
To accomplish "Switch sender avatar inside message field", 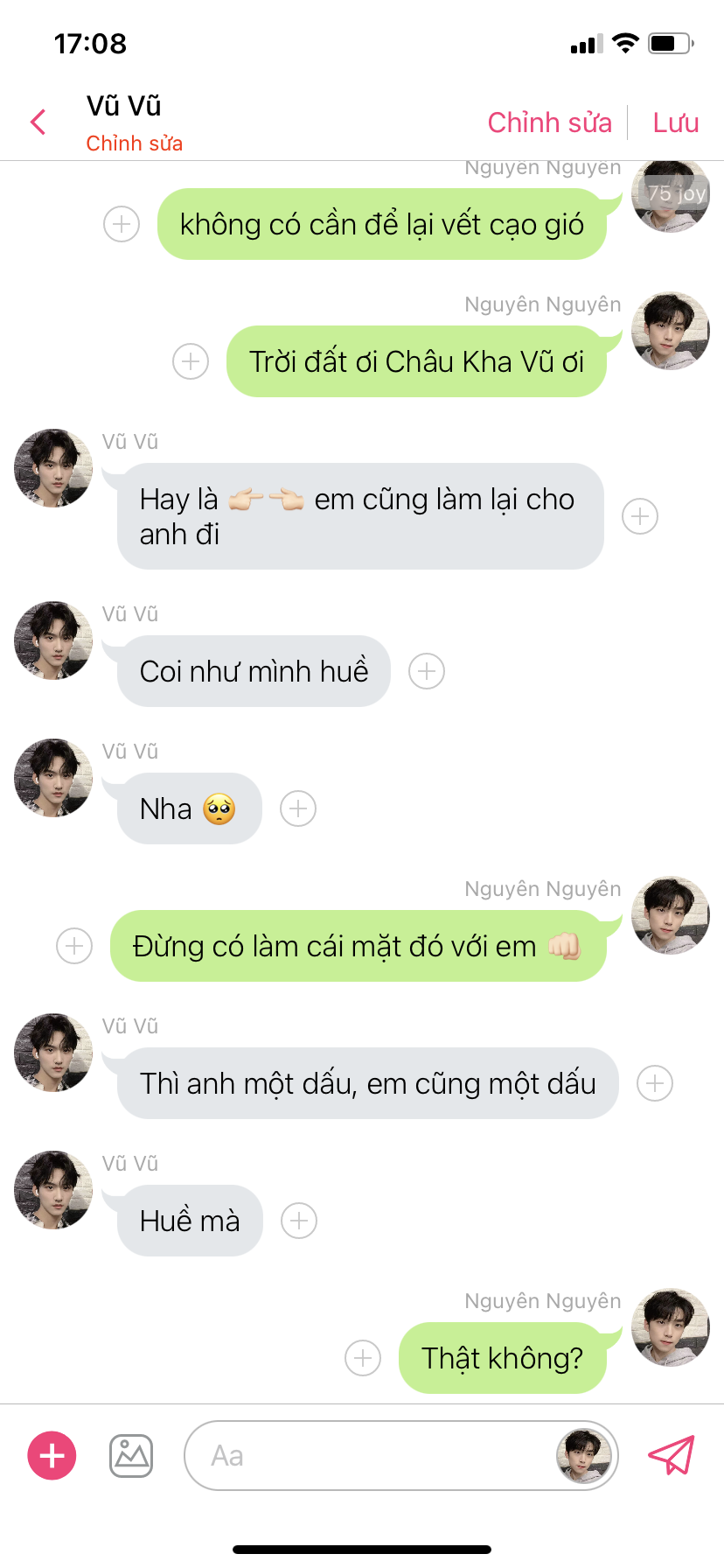I will tap(584, 1455).
